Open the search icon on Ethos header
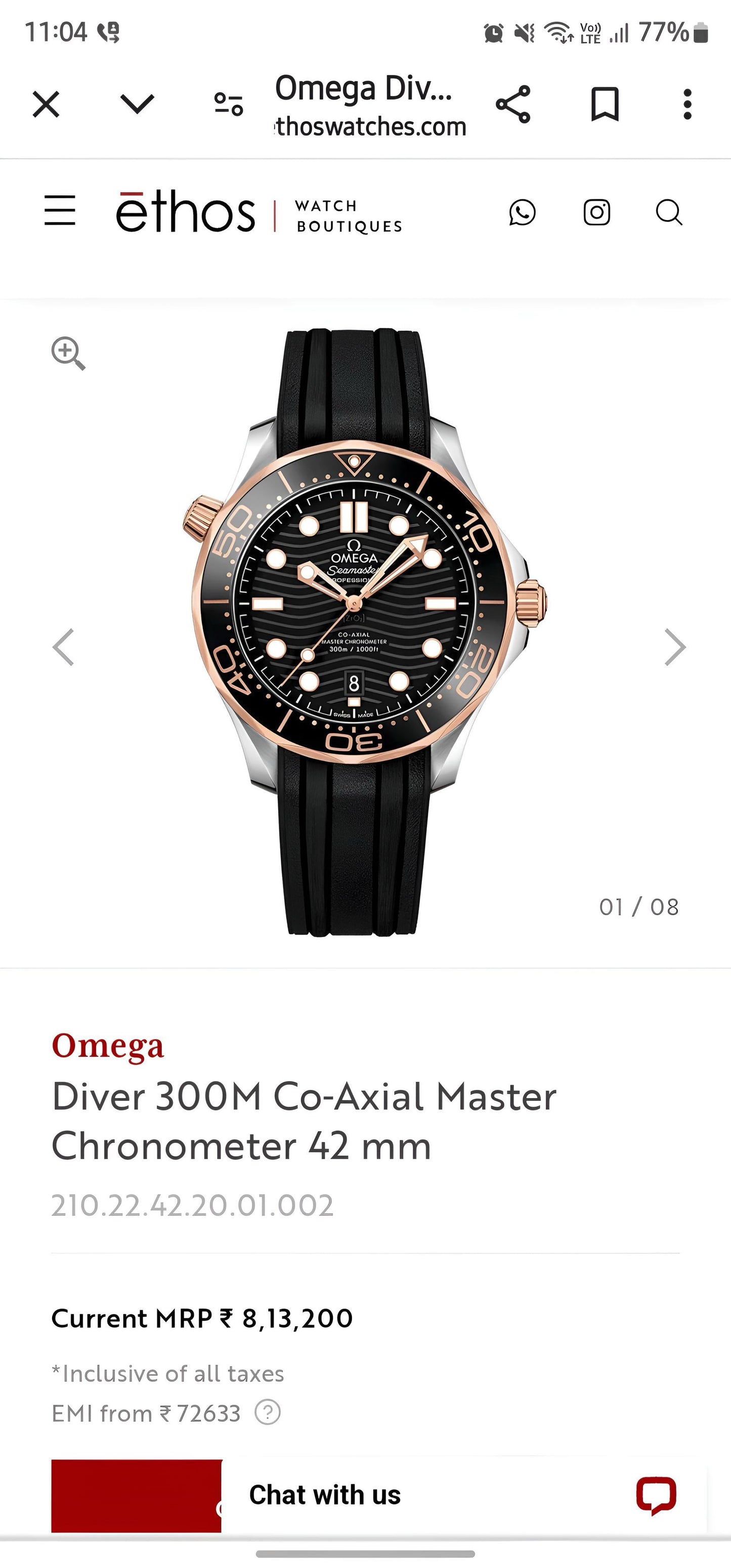The height and width of the screenshot is (1568, 731). (668, 213)
